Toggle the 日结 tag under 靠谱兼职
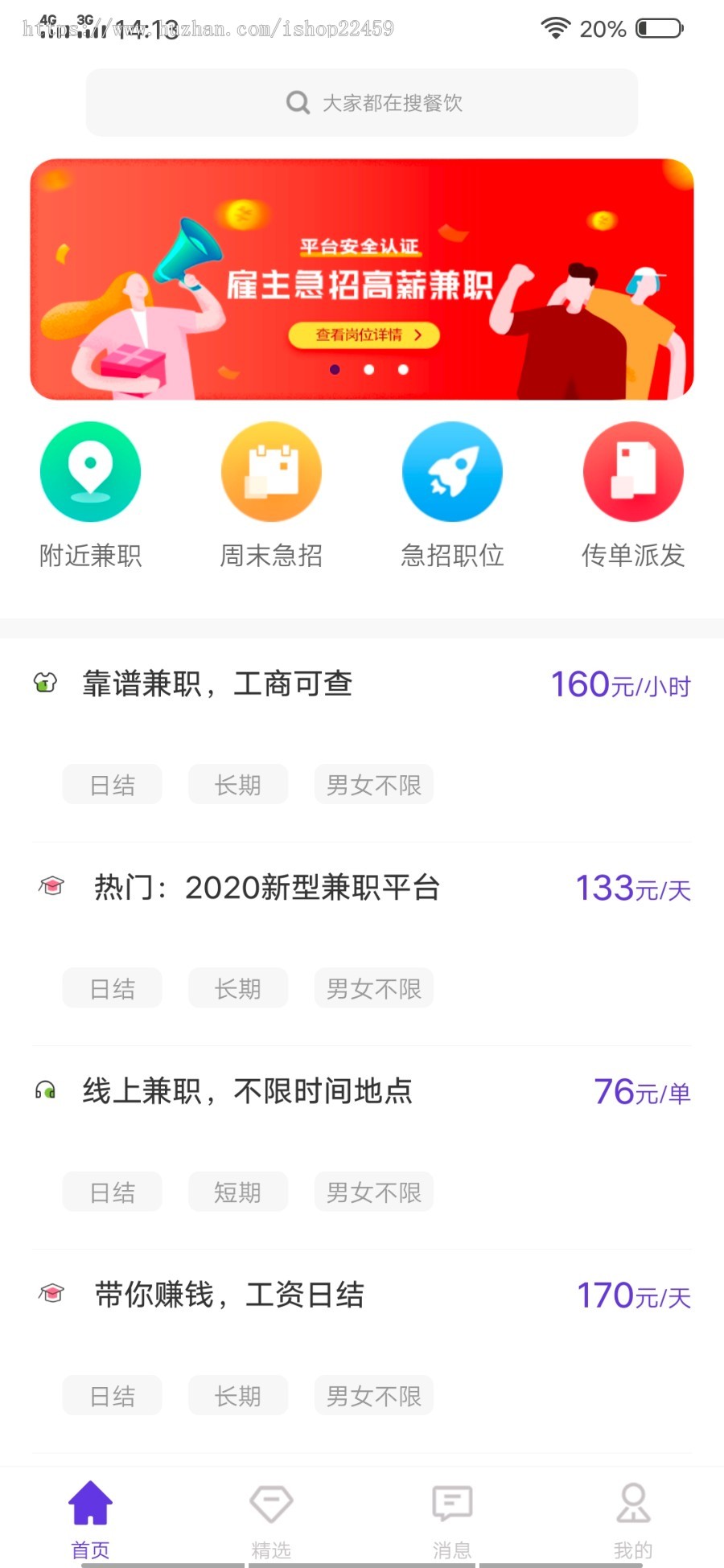Viewport: 724px width, 1568px height. [112, 784]
